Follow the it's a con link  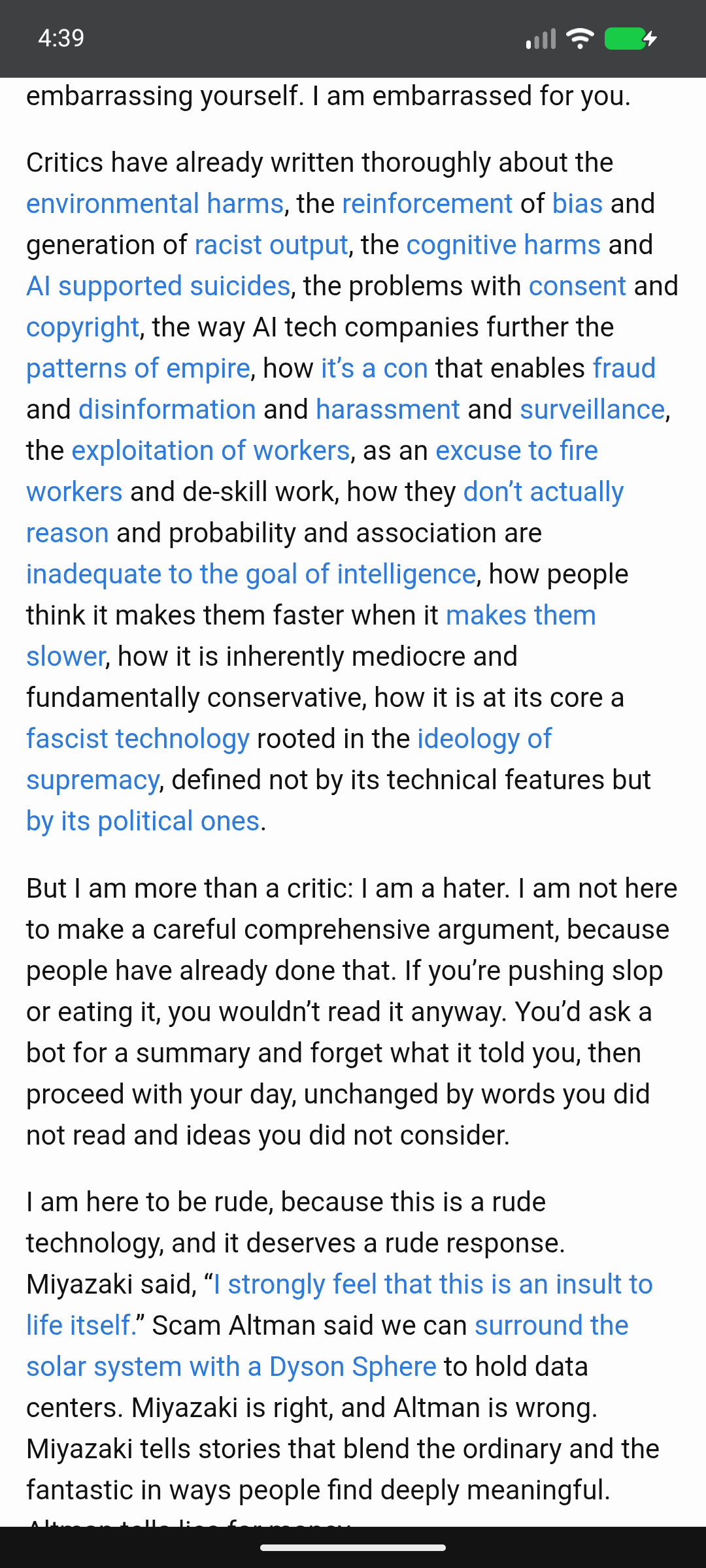pyautogui.click(x=374, y=368)
